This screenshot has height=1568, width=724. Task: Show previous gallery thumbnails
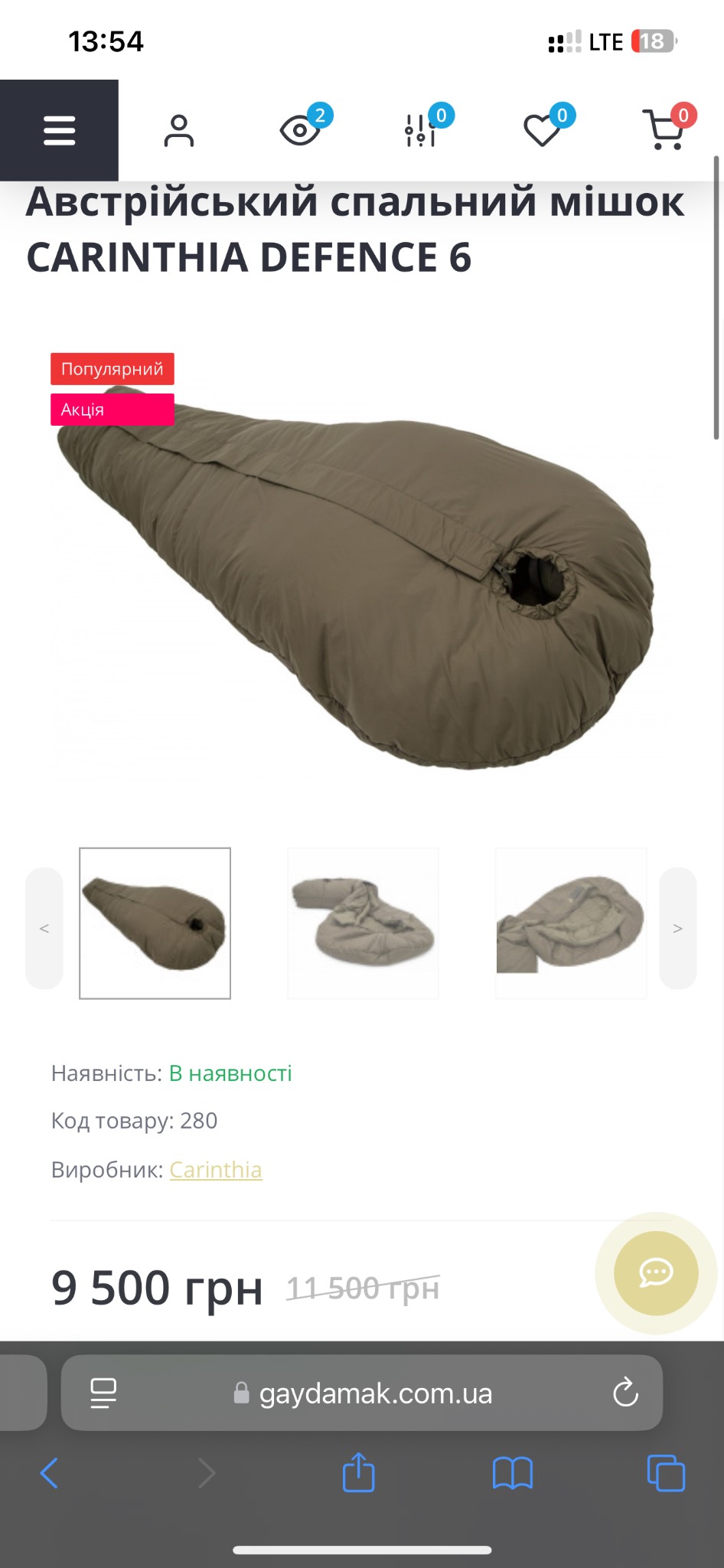[44, 928]
